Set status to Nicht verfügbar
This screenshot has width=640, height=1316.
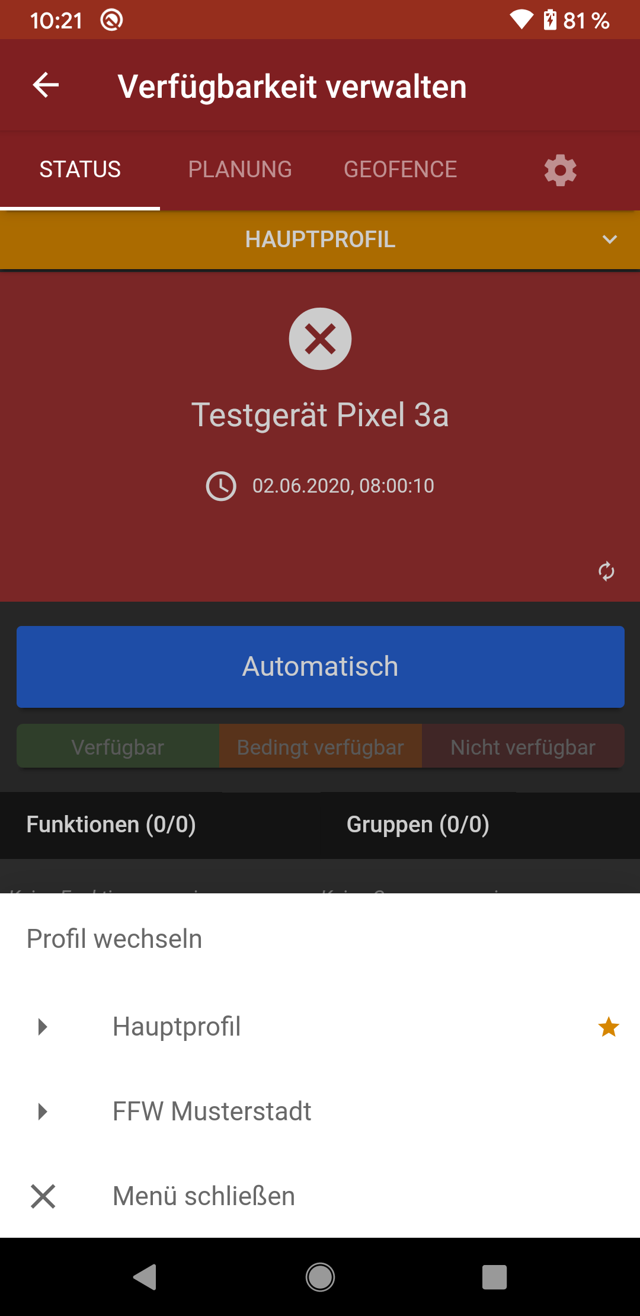[522, 747]
